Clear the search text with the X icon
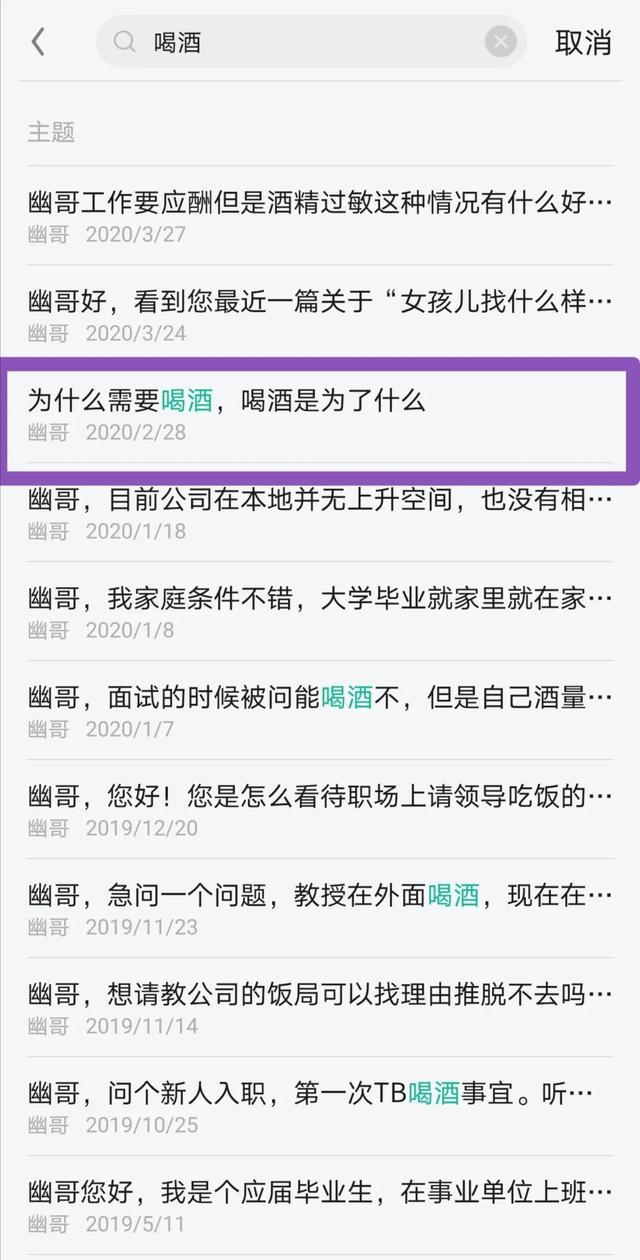The image size is (640, 1260). [x=500, y=42]
